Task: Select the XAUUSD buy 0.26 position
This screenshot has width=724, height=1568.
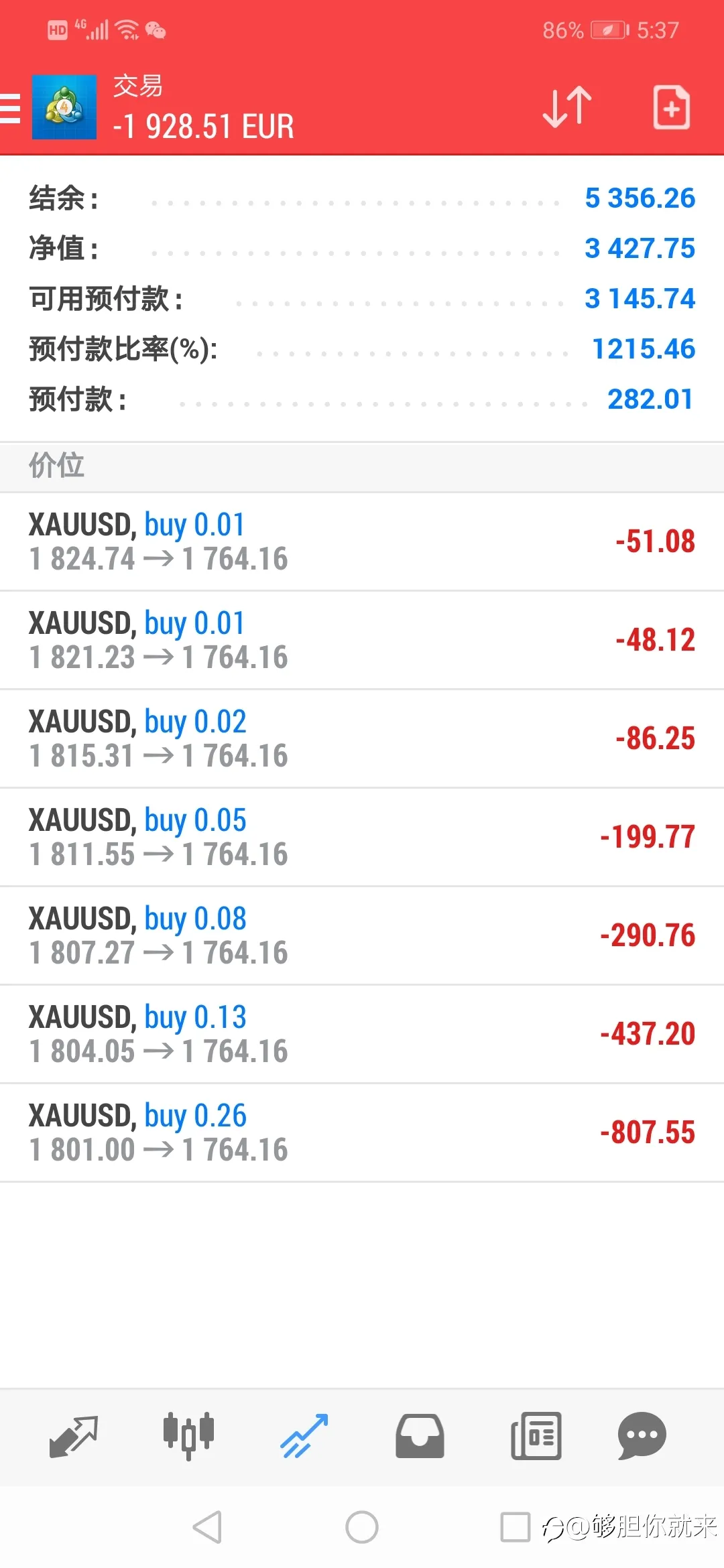Action: [362, 1132]
